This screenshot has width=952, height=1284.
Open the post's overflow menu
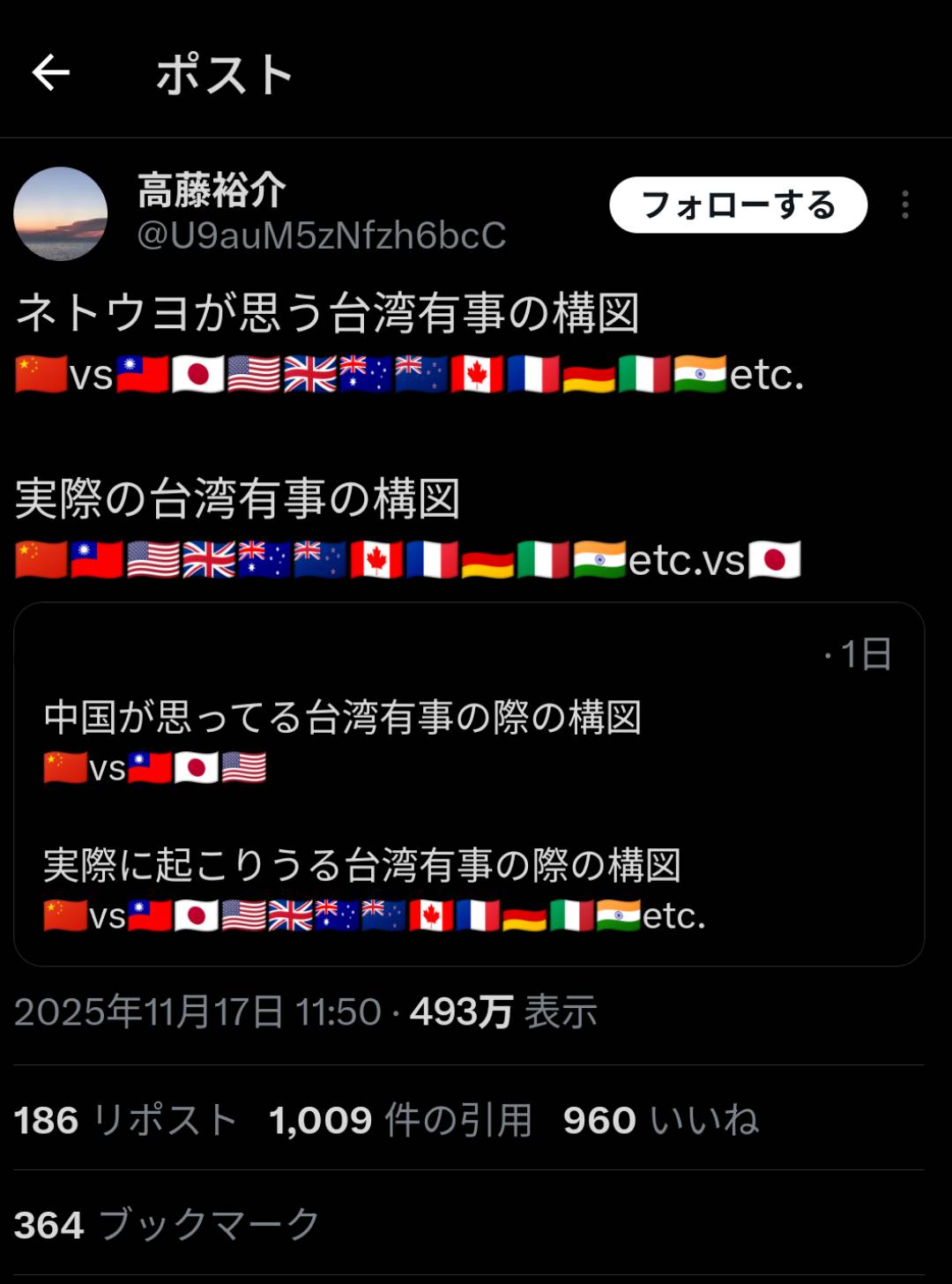click(x=904, y=205)
